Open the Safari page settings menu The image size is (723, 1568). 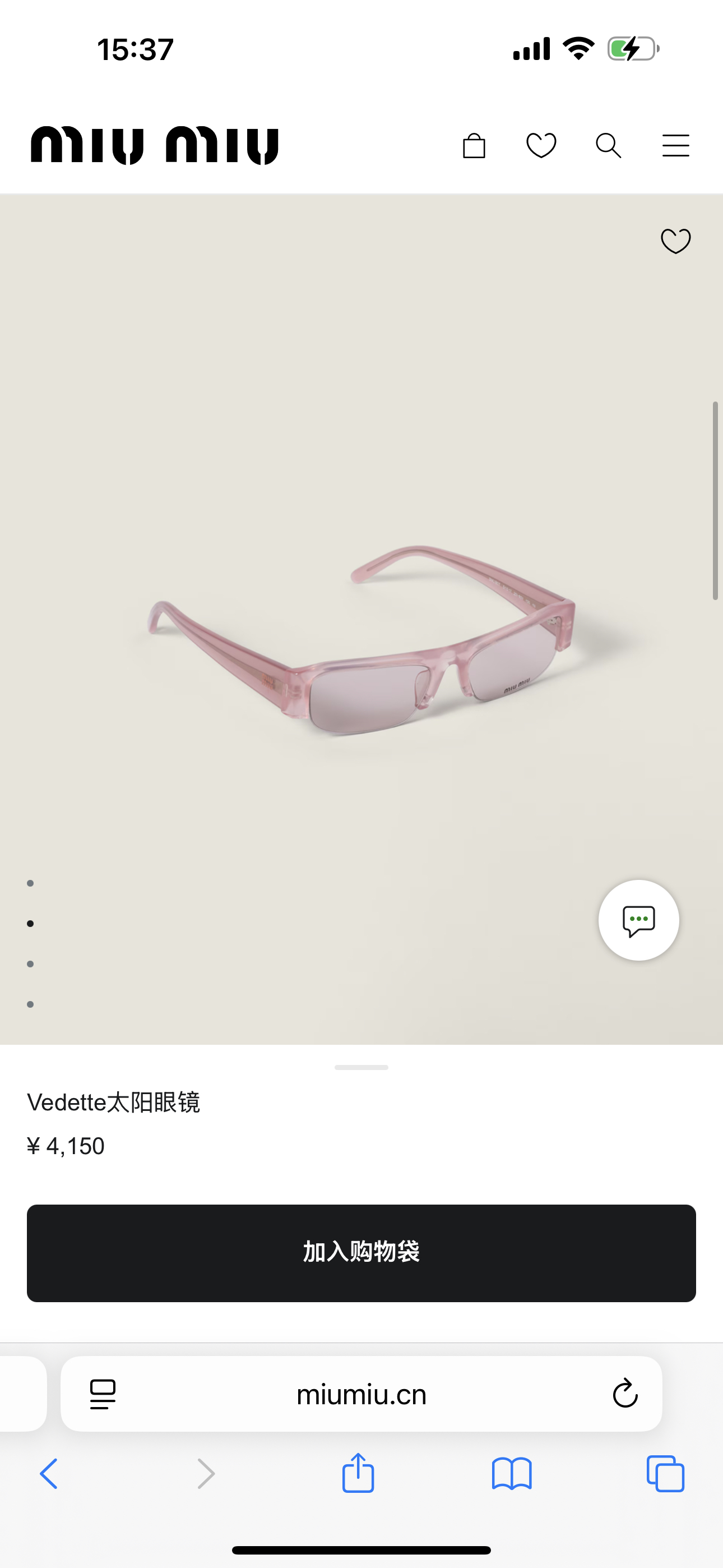[x=103, y=1394]
